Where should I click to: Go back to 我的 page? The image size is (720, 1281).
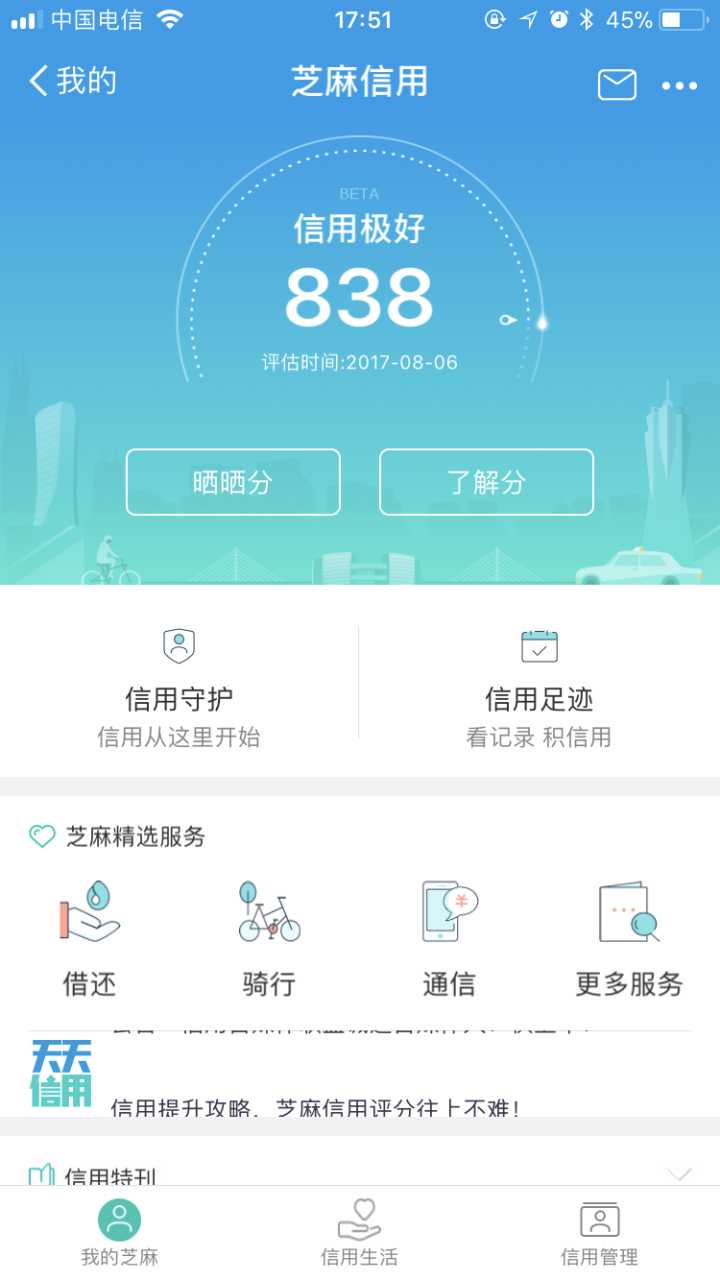pos(72,82)
